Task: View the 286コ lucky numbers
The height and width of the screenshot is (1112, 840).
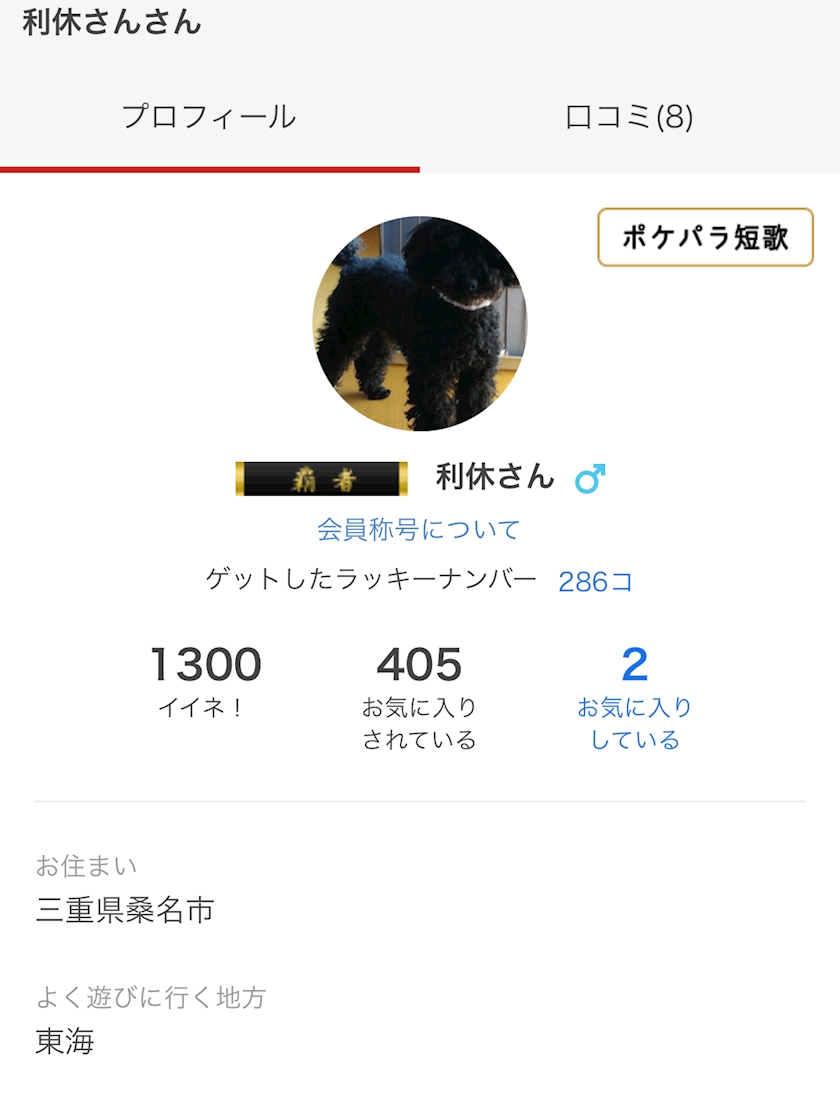Action: (595, 581)
